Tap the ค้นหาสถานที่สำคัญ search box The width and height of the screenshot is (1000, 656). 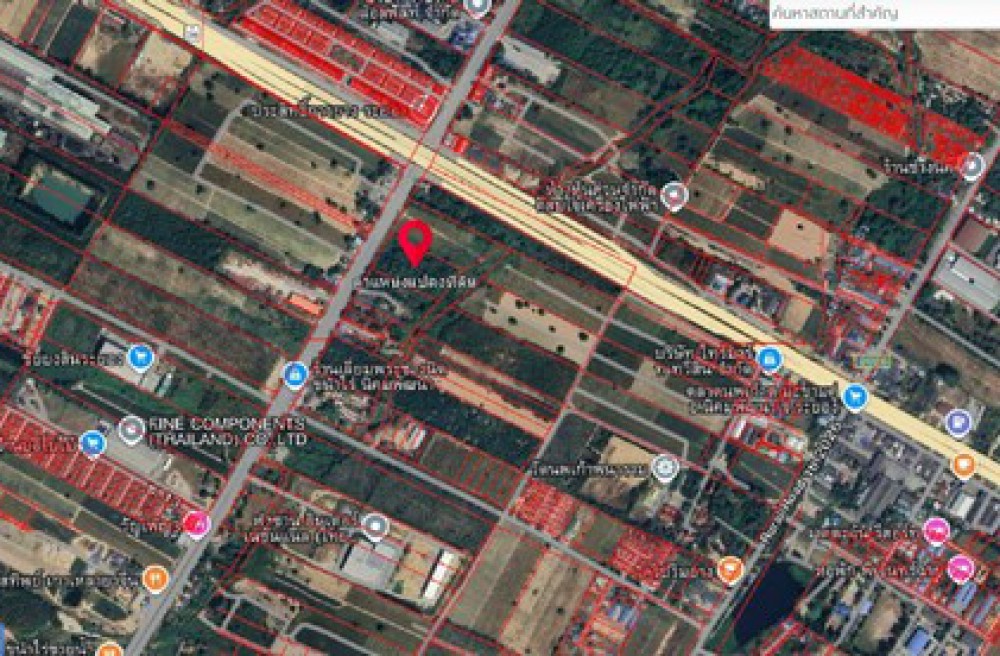pyautogui.click(x=882, y=15)
